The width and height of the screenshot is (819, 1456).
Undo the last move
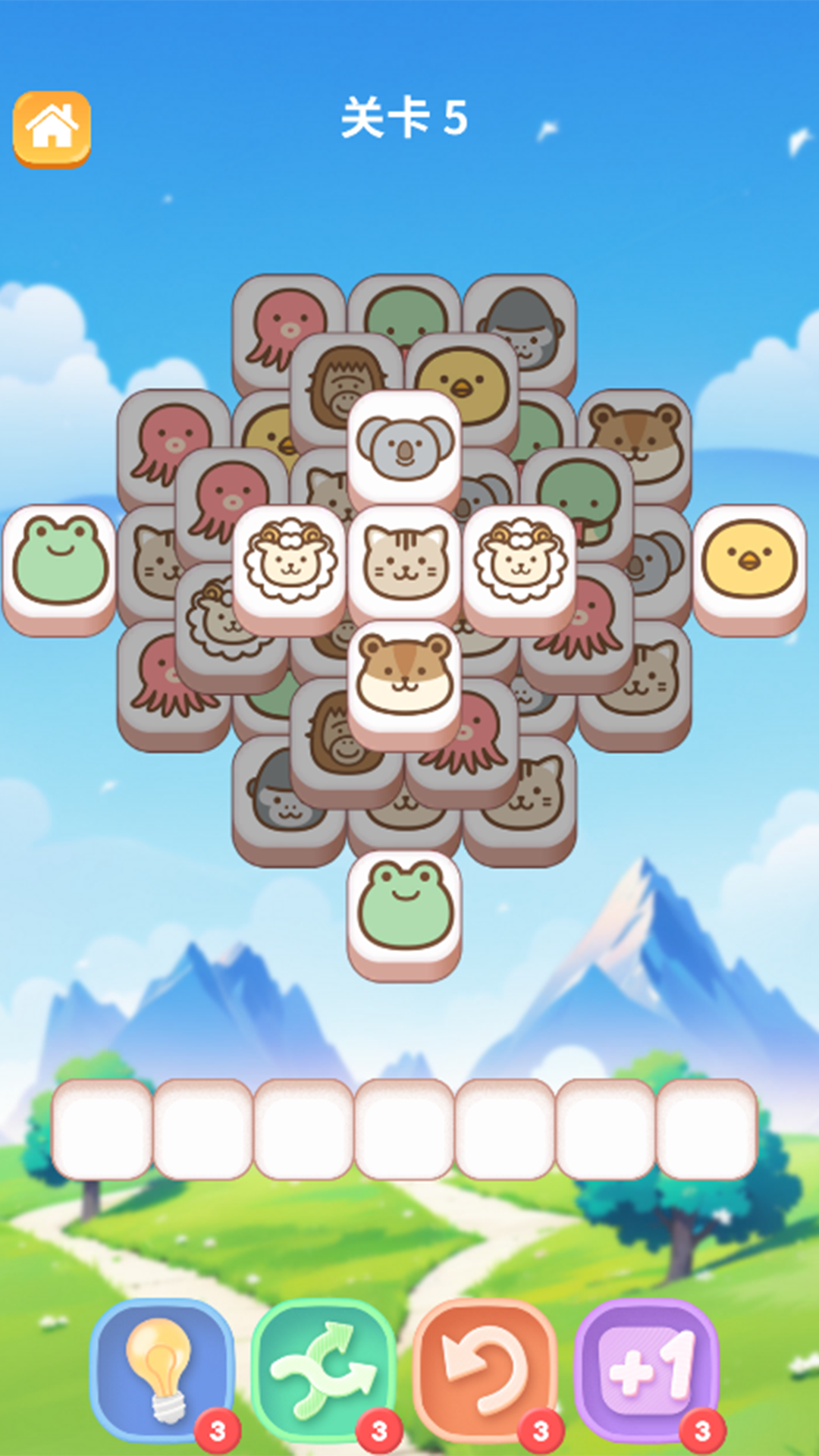coord(485,1370)
